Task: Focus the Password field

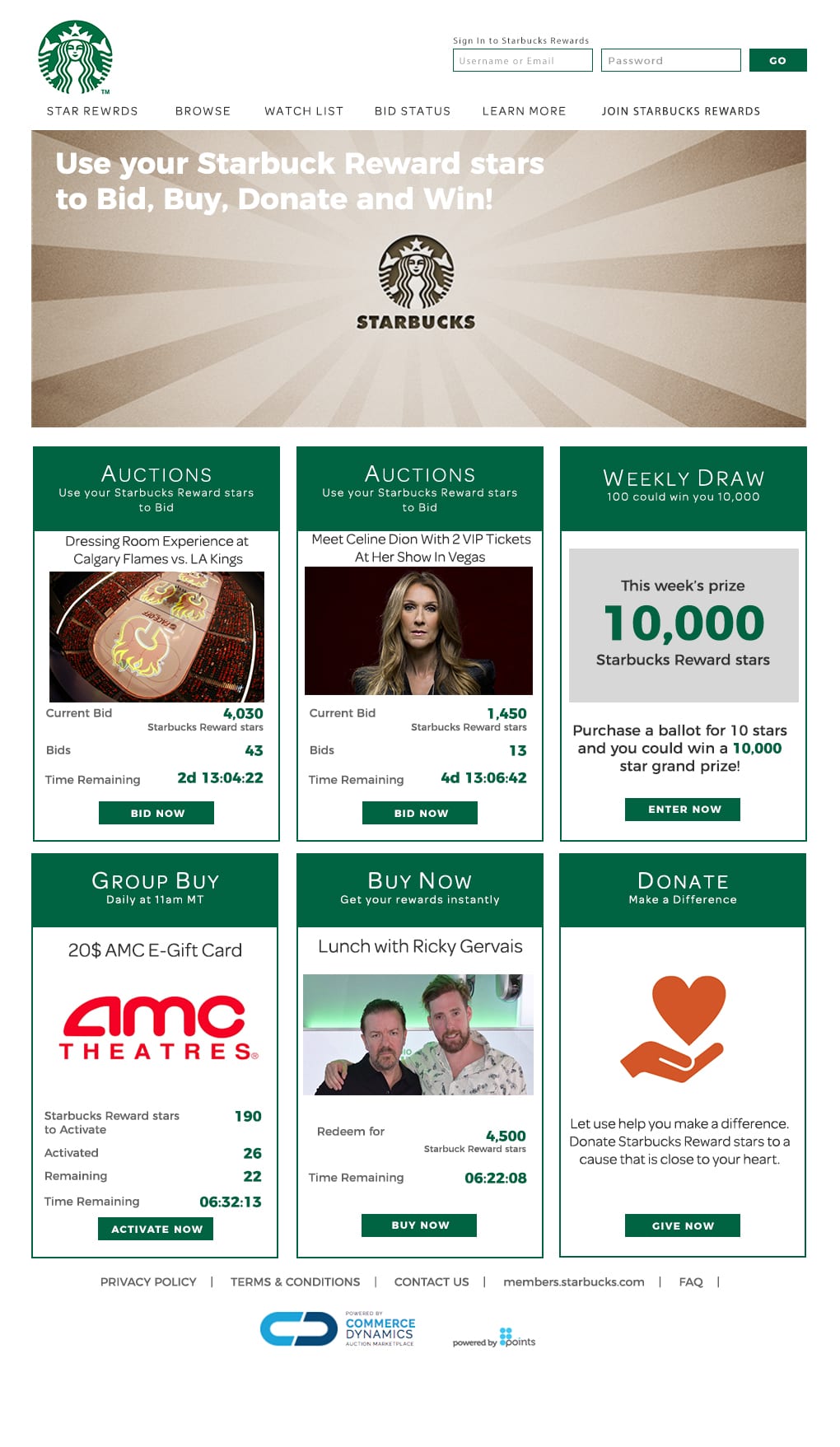Action: point(670,60)
